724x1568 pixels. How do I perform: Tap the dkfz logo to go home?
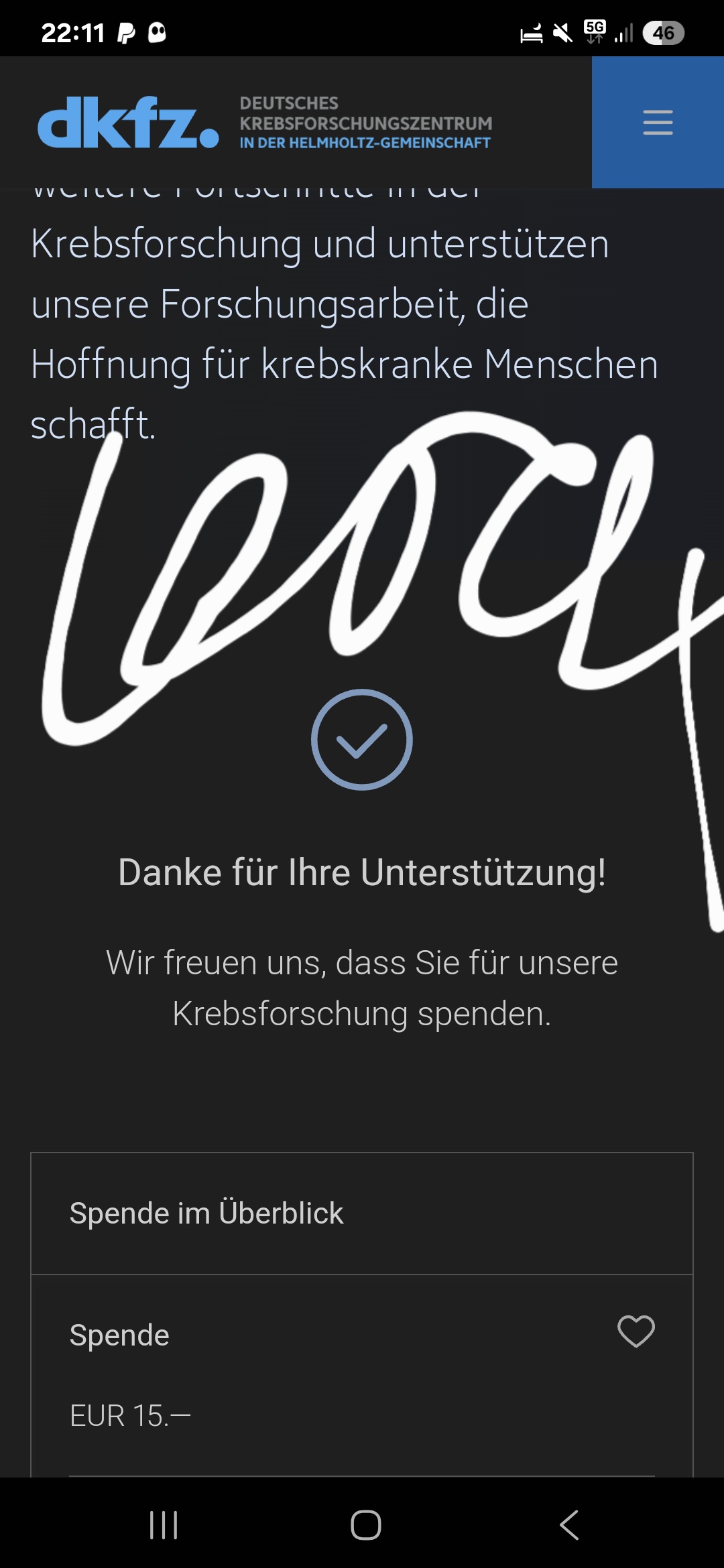coord(129,123)
